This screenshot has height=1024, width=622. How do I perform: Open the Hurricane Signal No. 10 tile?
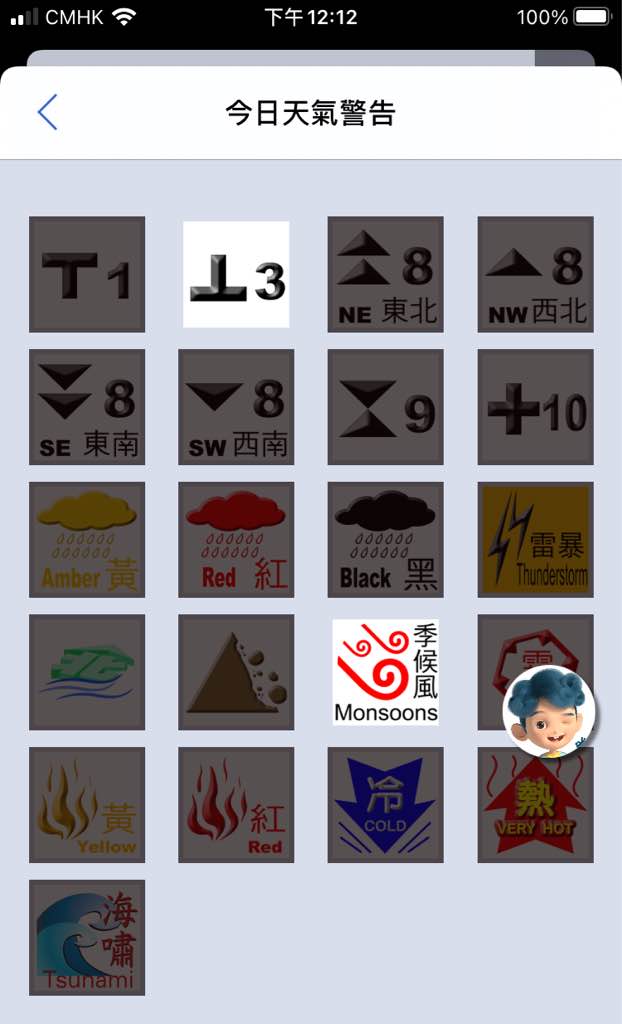pos(536,407)
